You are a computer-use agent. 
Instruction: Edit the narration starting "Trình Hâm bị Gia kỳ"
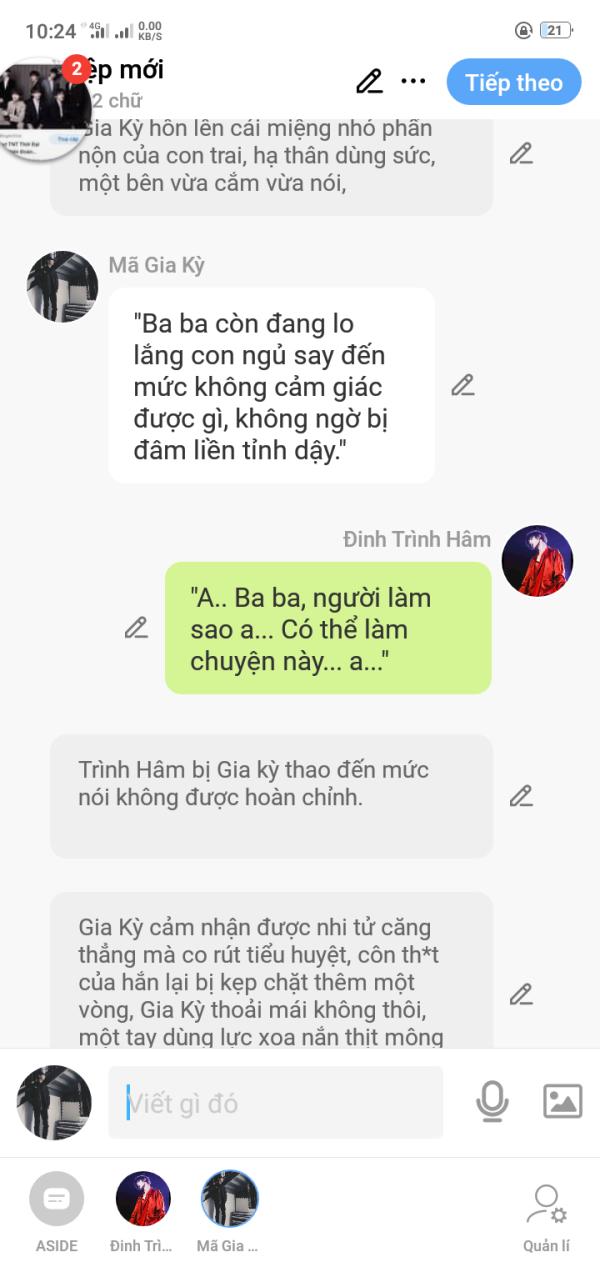pyautogui.click(x=521, y=796)
